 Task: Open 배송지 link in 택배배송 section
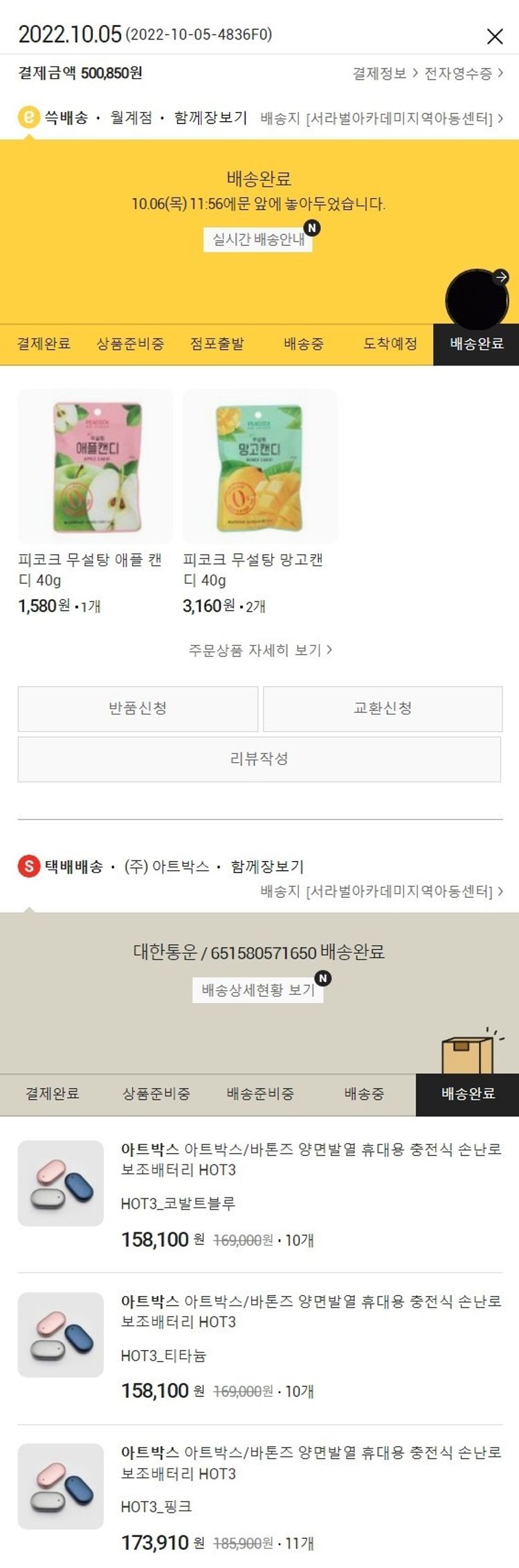tap(381, 891)
